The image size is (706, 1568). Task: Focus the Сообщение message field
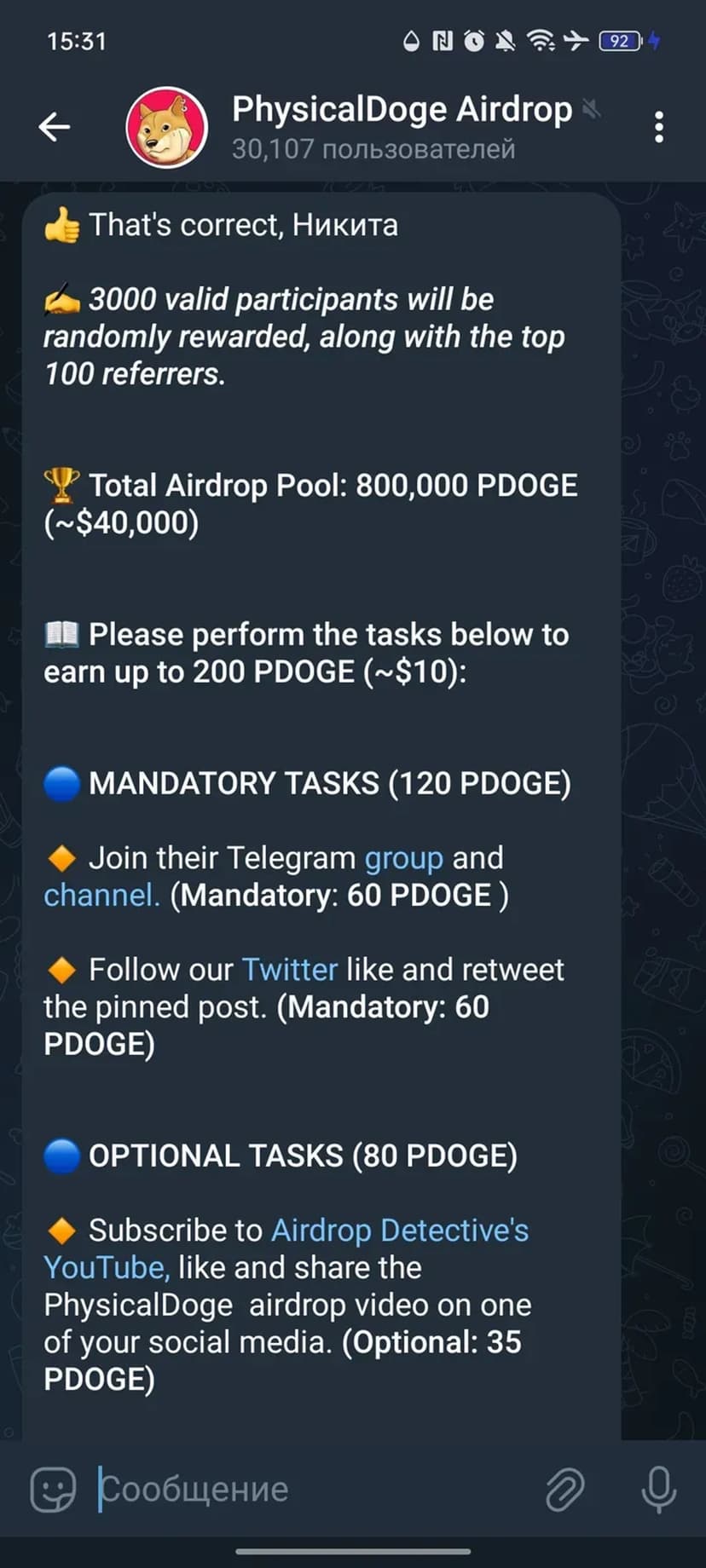307,1490
